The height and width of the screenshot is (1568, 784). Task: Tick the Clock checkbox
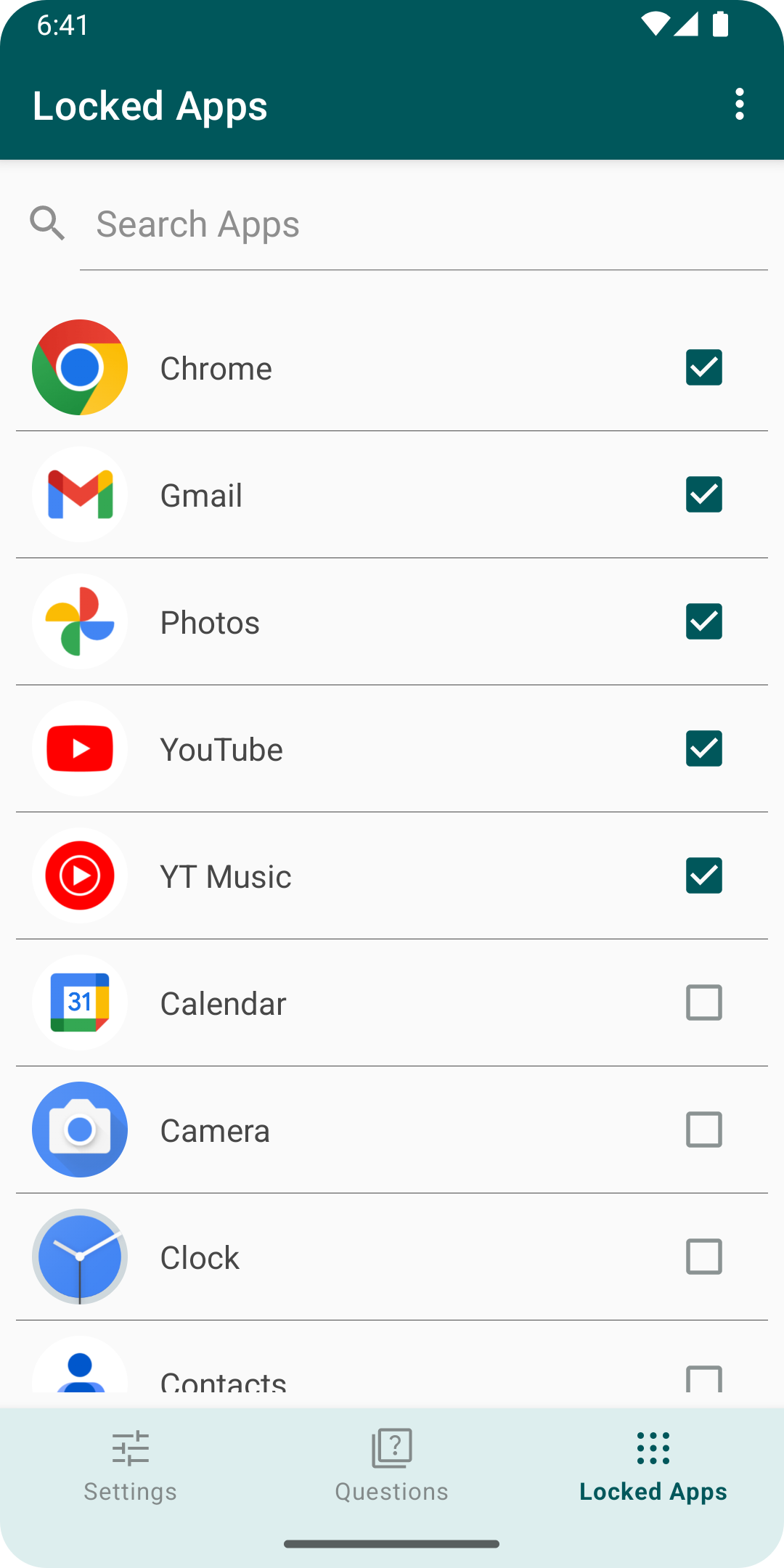coord(703,1257)
